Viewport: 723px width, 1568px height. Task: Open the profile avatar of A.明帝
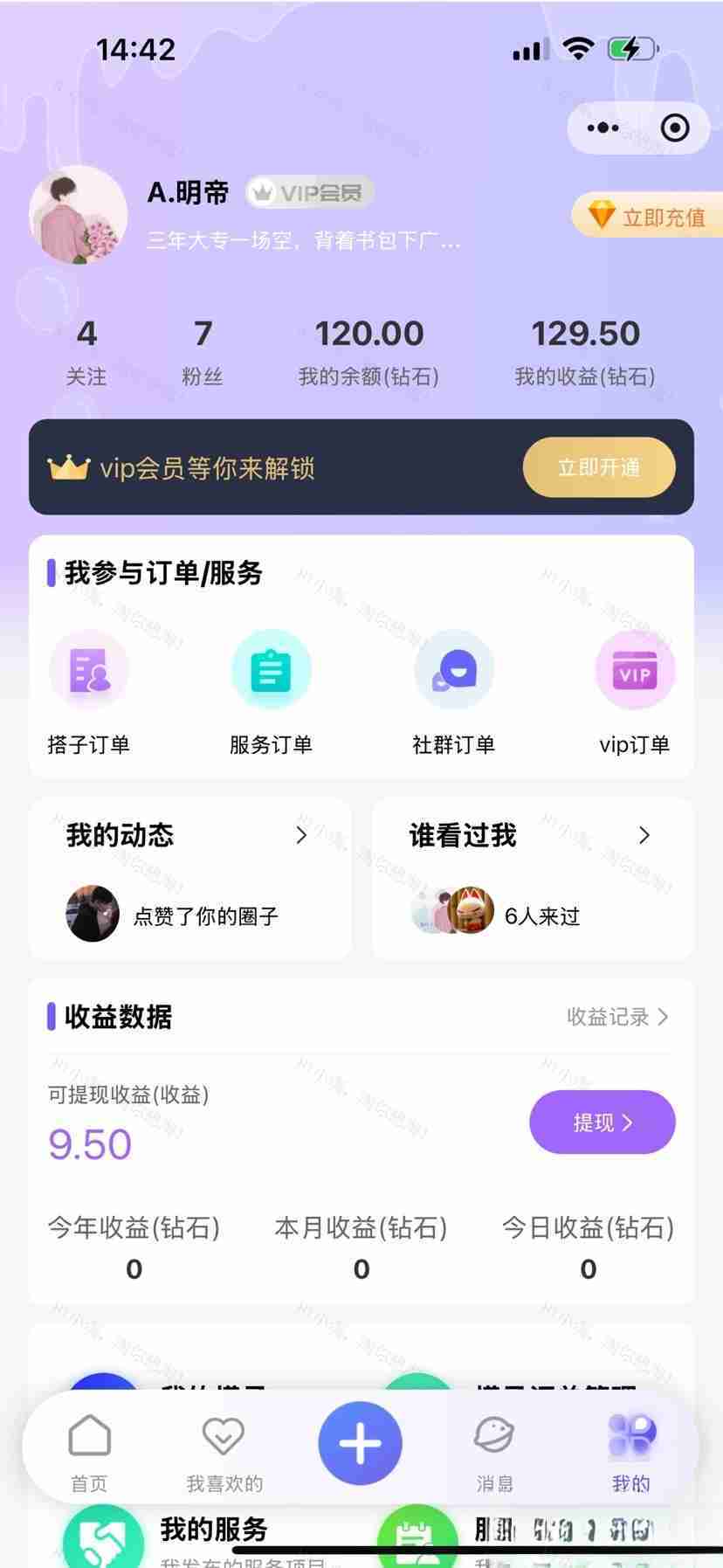(x=79, y=215)
